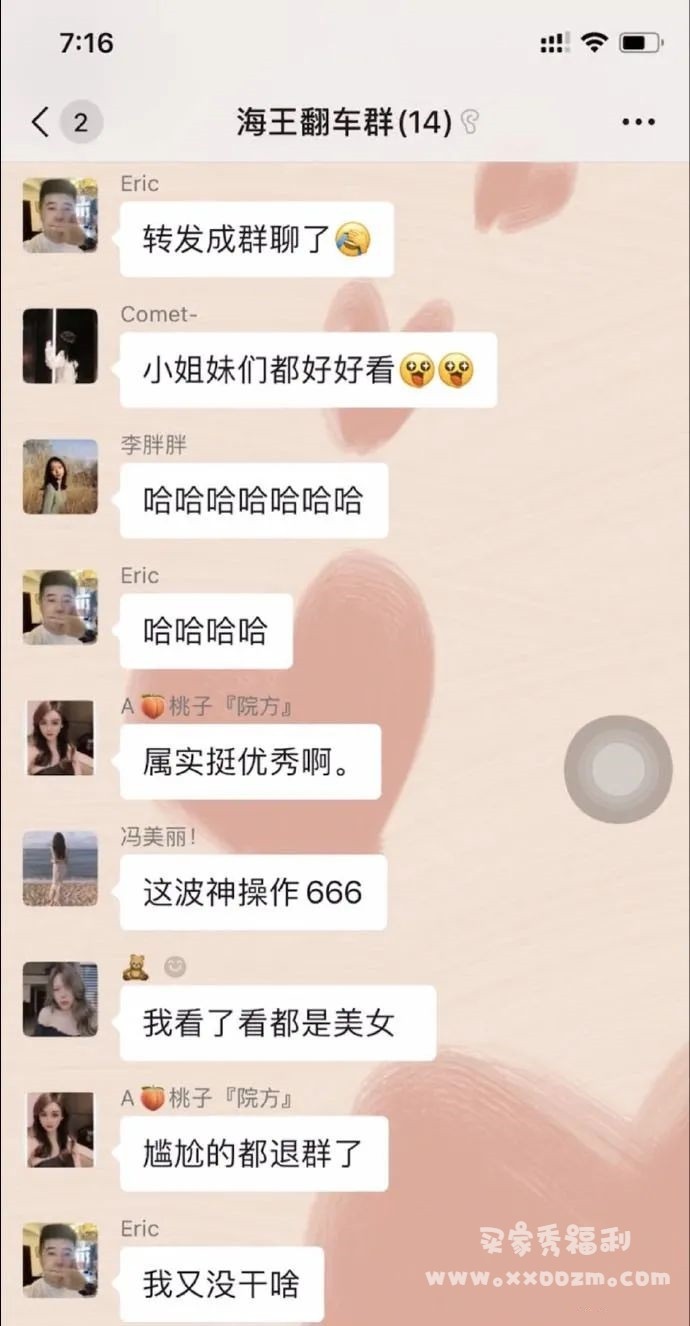Tap Eric's avatar beside 转发成群聊了
Image resolution: width=690 pixels, height=1326 pixels.
point(60,215)
